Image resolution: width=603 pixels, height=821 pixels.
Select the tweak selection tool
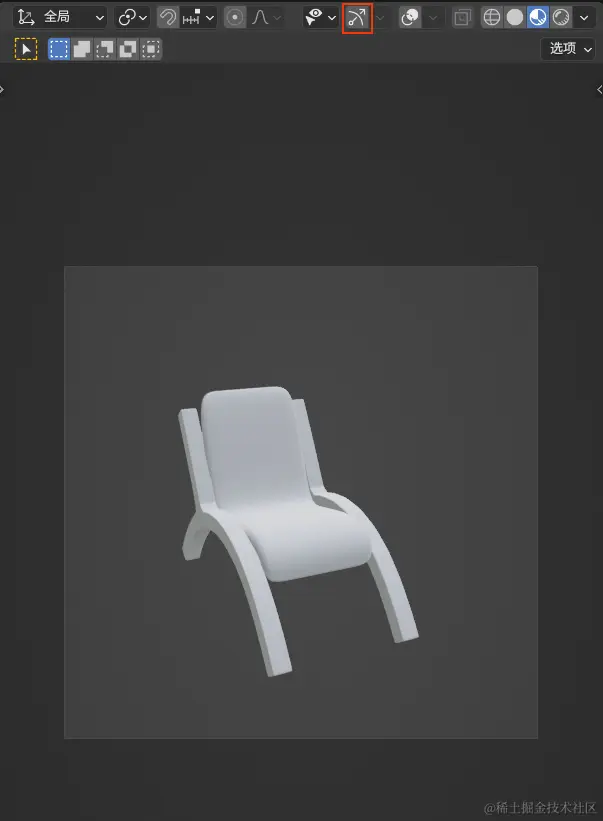click(27, 48)
